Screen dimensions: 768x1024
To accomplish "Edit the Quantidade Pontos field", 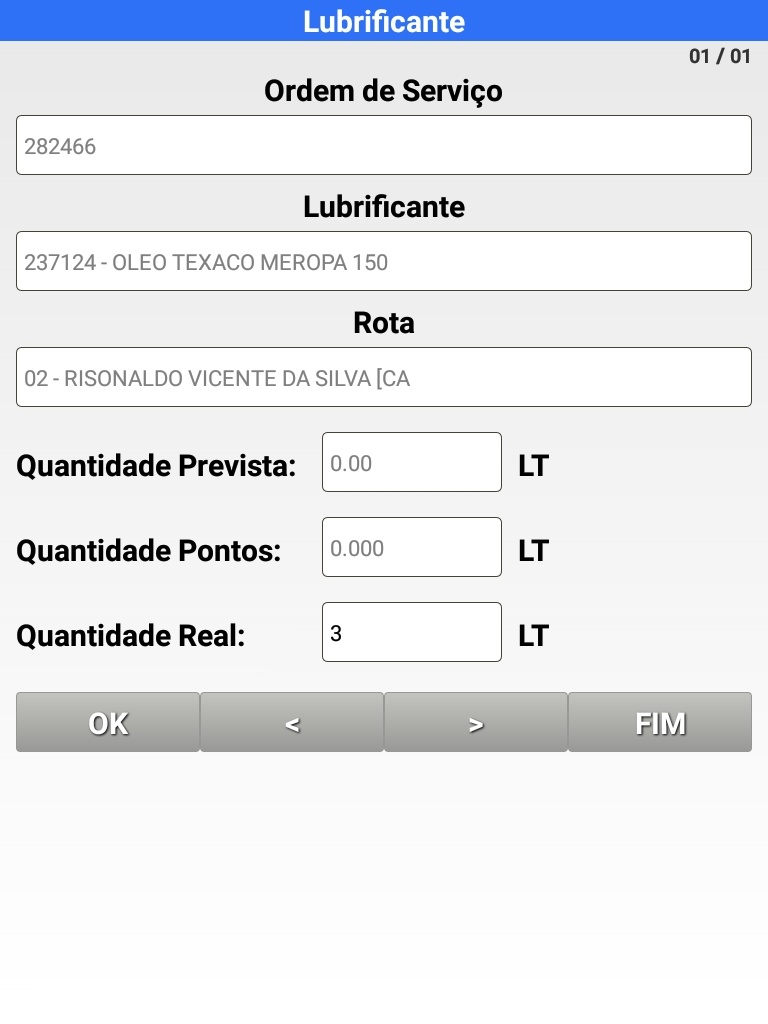I will (x=411, y=547).
